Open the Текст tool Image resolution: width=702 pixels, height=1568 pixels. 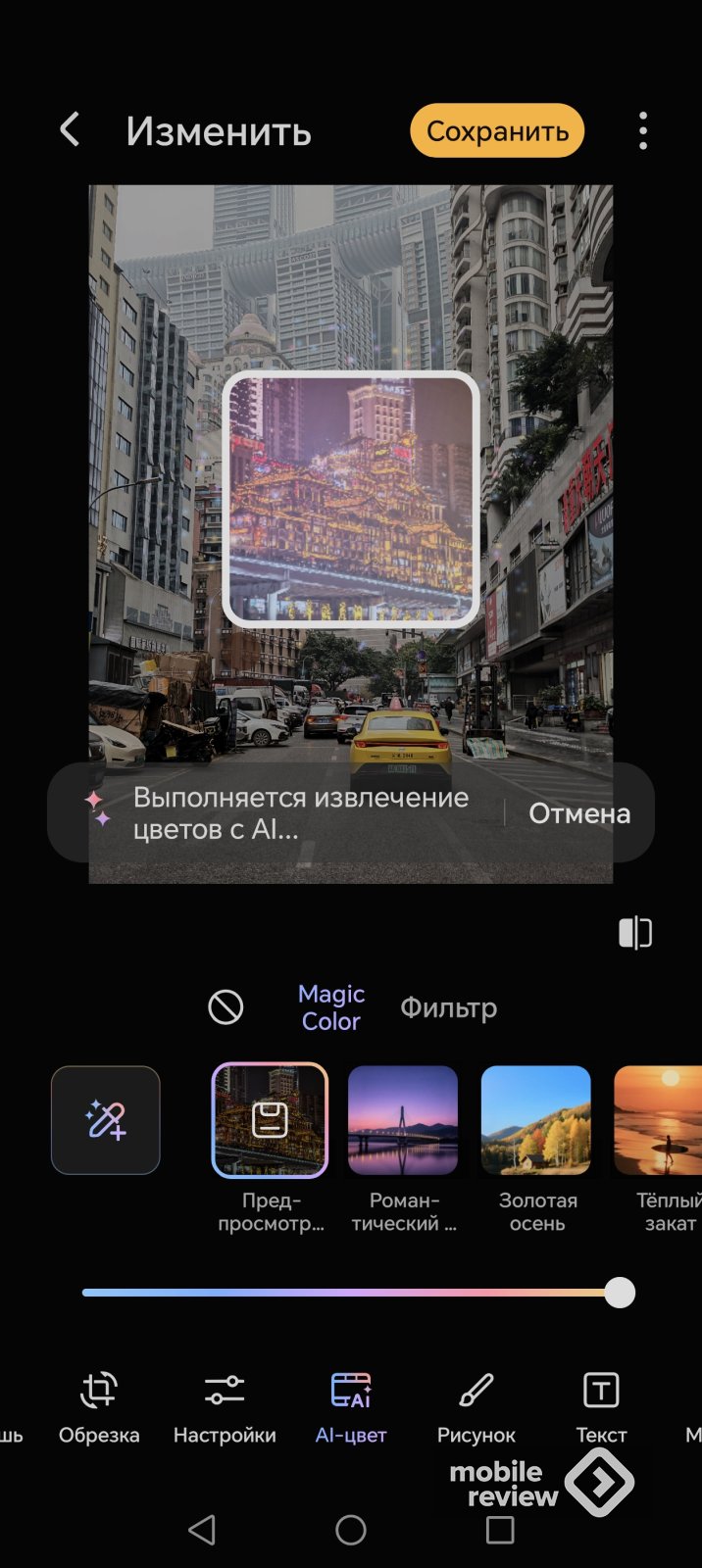[x=601, y=1406]
